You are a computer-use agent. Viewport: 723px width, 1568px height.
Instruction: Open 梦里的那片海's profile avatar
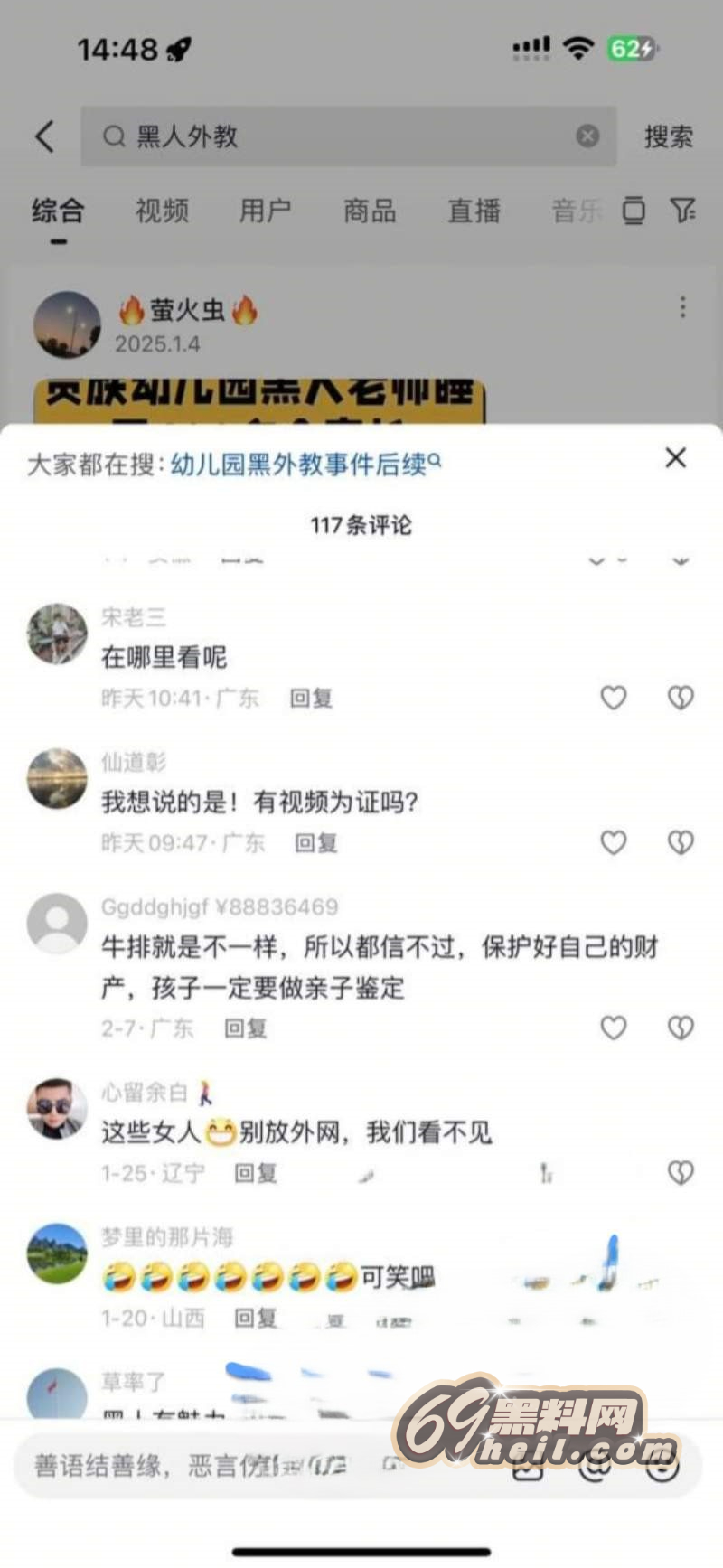click(57, 1253)
